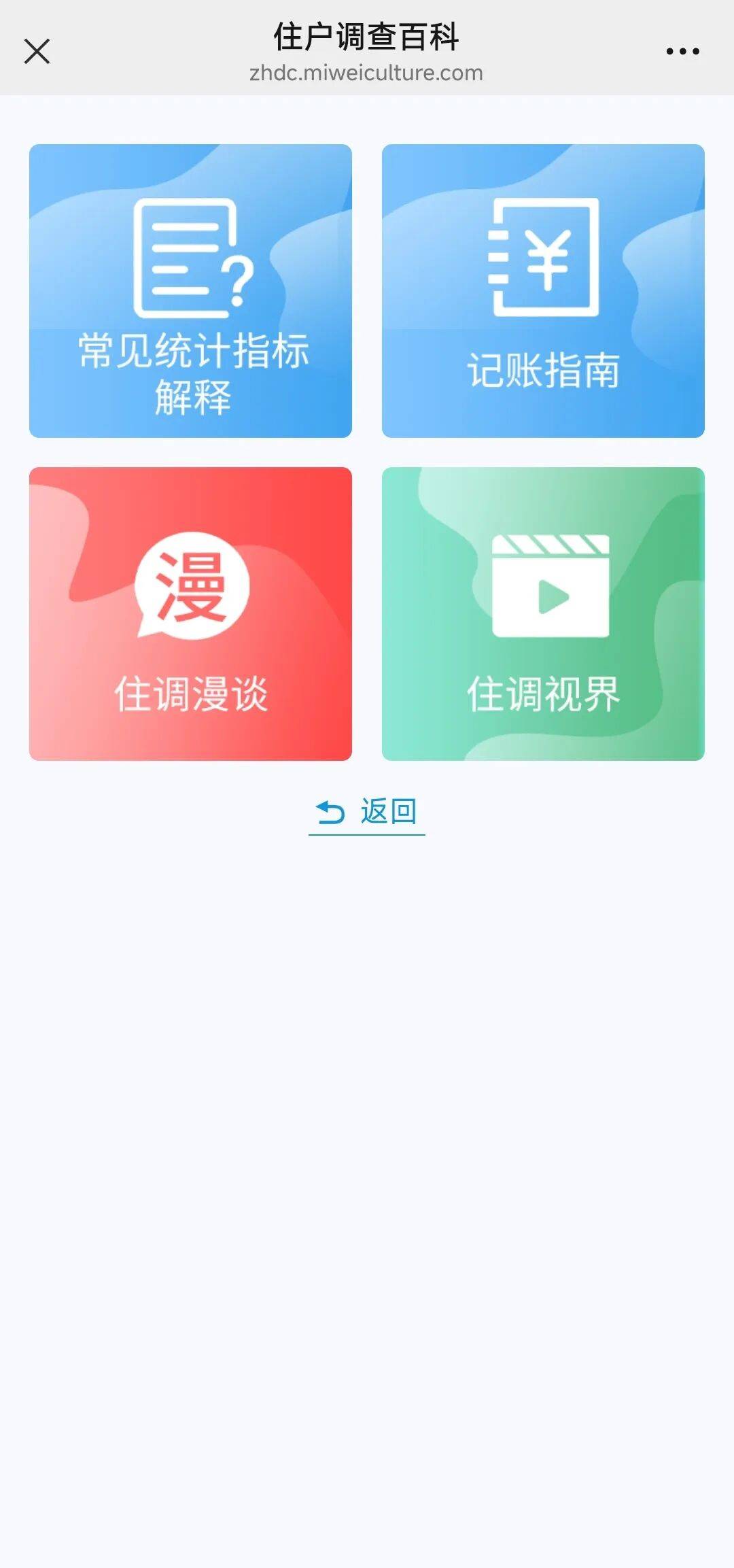Close the 住户调查百科 web page
Viewport: 734px width, 1568px height.
point(37,51)
